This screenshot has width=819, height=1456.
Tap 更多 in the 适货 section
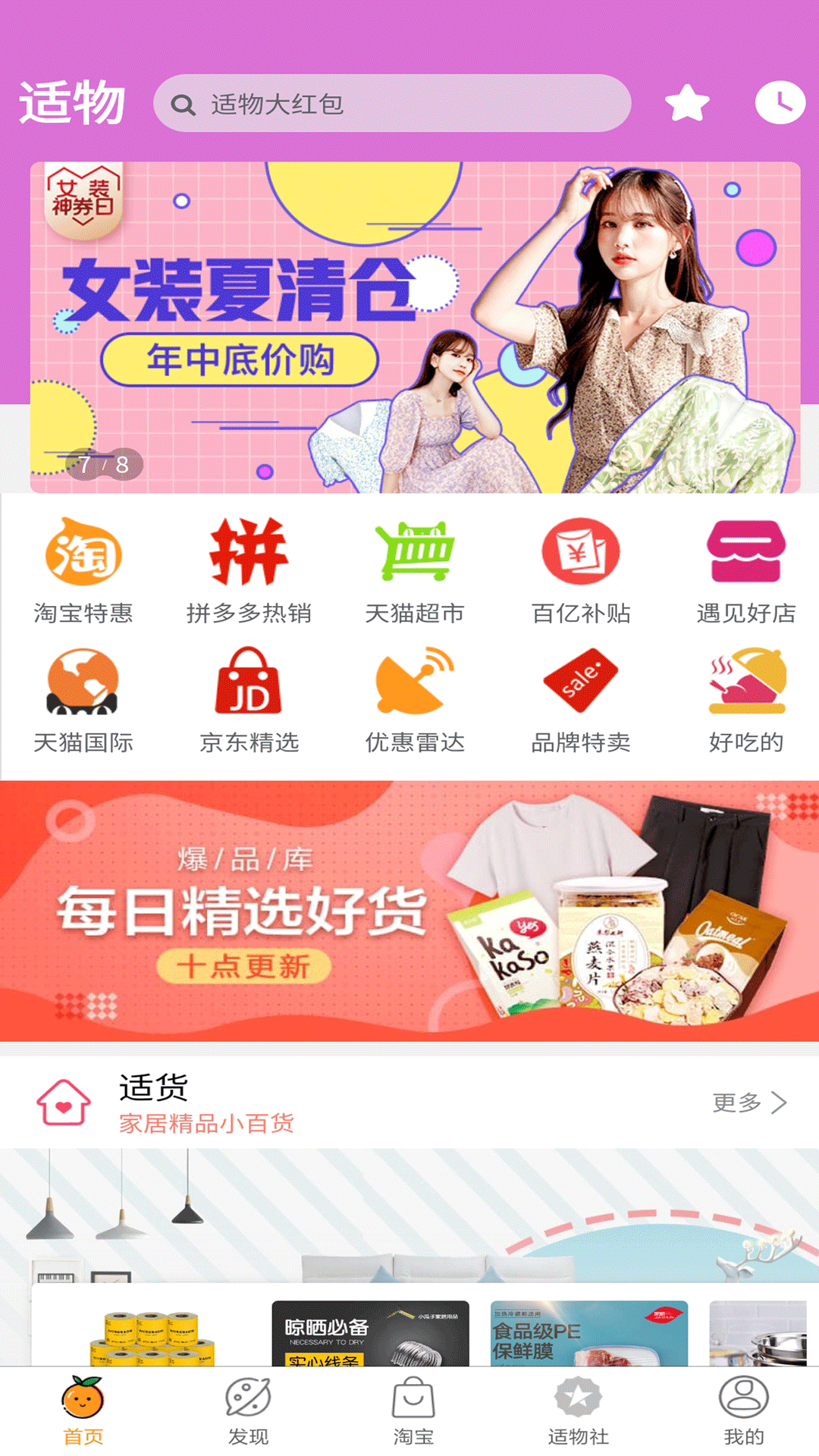coord(749,1103)
